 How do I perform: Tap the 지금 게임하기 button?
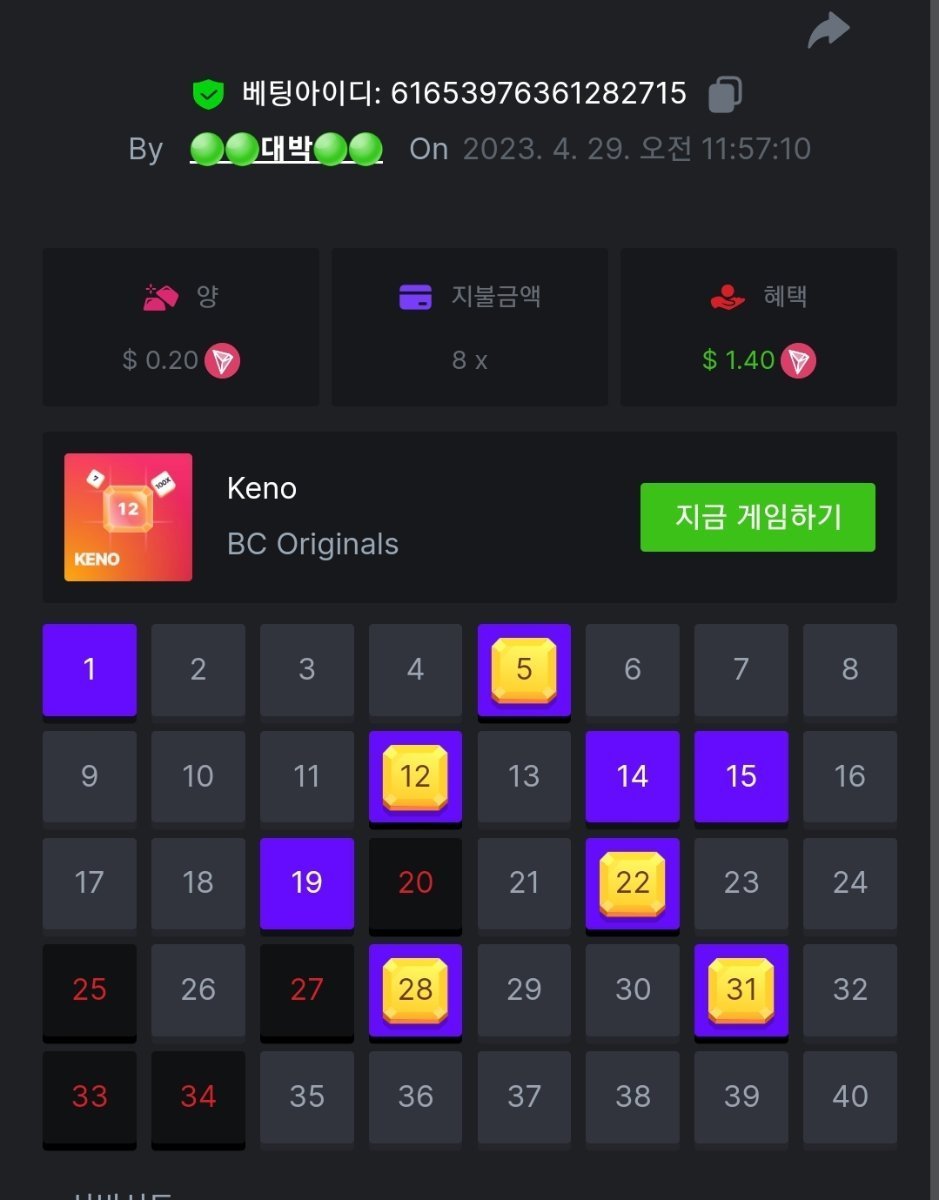pos(757,517)
